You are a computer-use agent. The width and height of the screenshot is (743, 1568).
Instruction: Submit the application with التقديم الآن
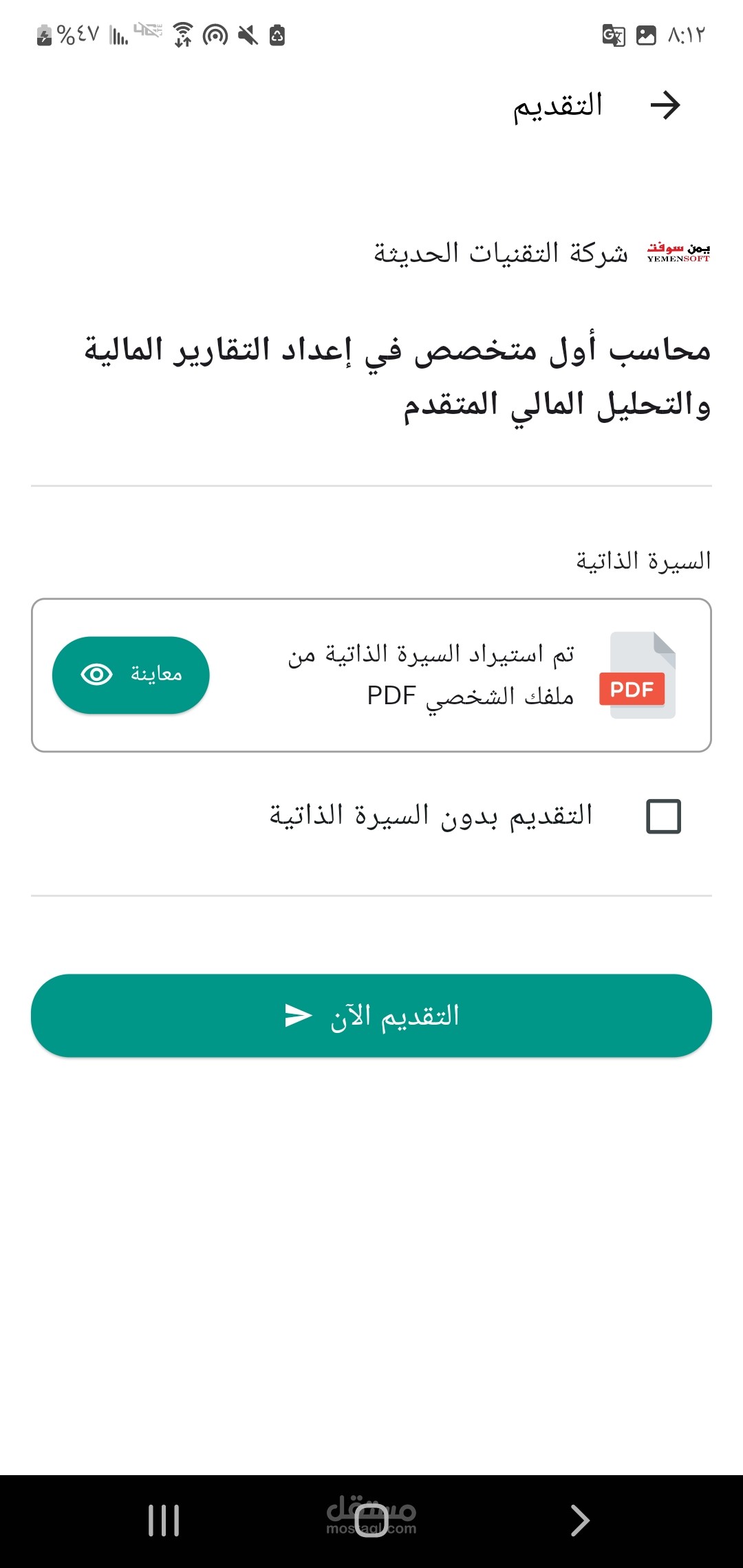(x=371, y=1015)
